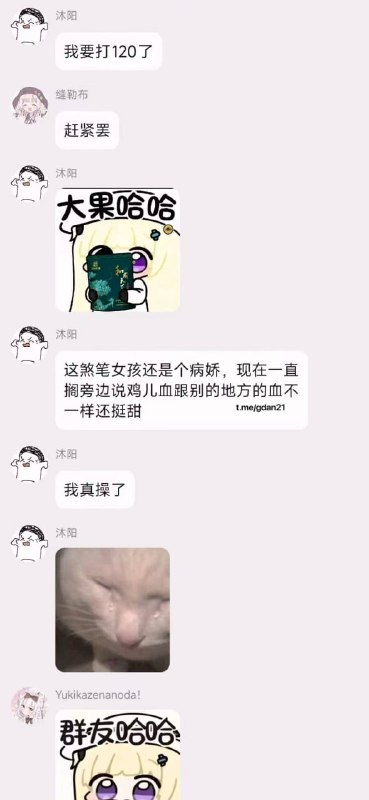Open the 大果哈哈 sticker image
The image size is (369, 800).
pos(117,250)
